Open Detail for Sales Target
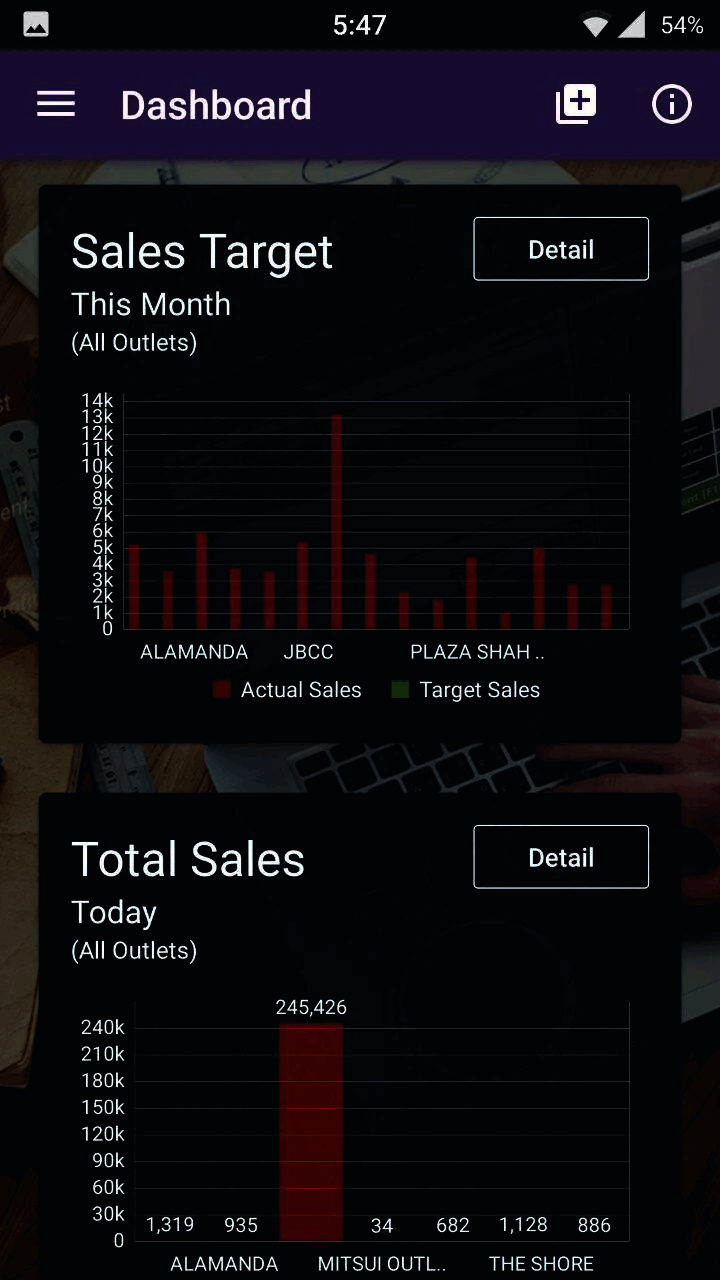Viewport: 720px width, 1280px height. pos(561,249)
